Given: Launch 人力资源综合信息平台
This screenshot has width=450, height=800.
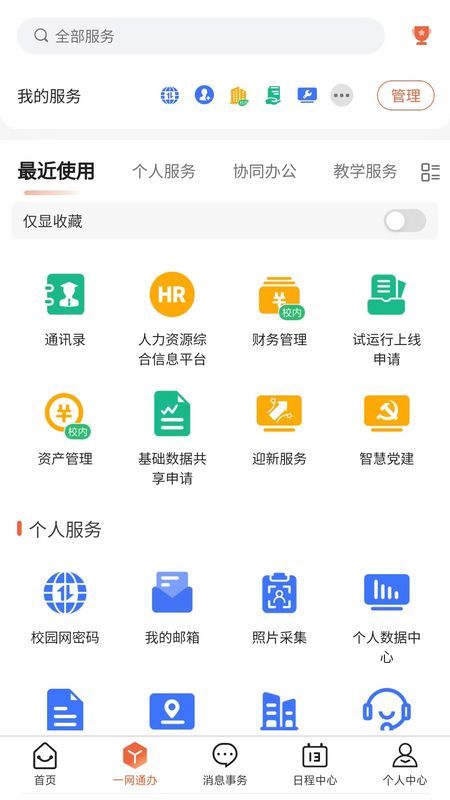Looking at the screenshot, I should click(172, 319).
